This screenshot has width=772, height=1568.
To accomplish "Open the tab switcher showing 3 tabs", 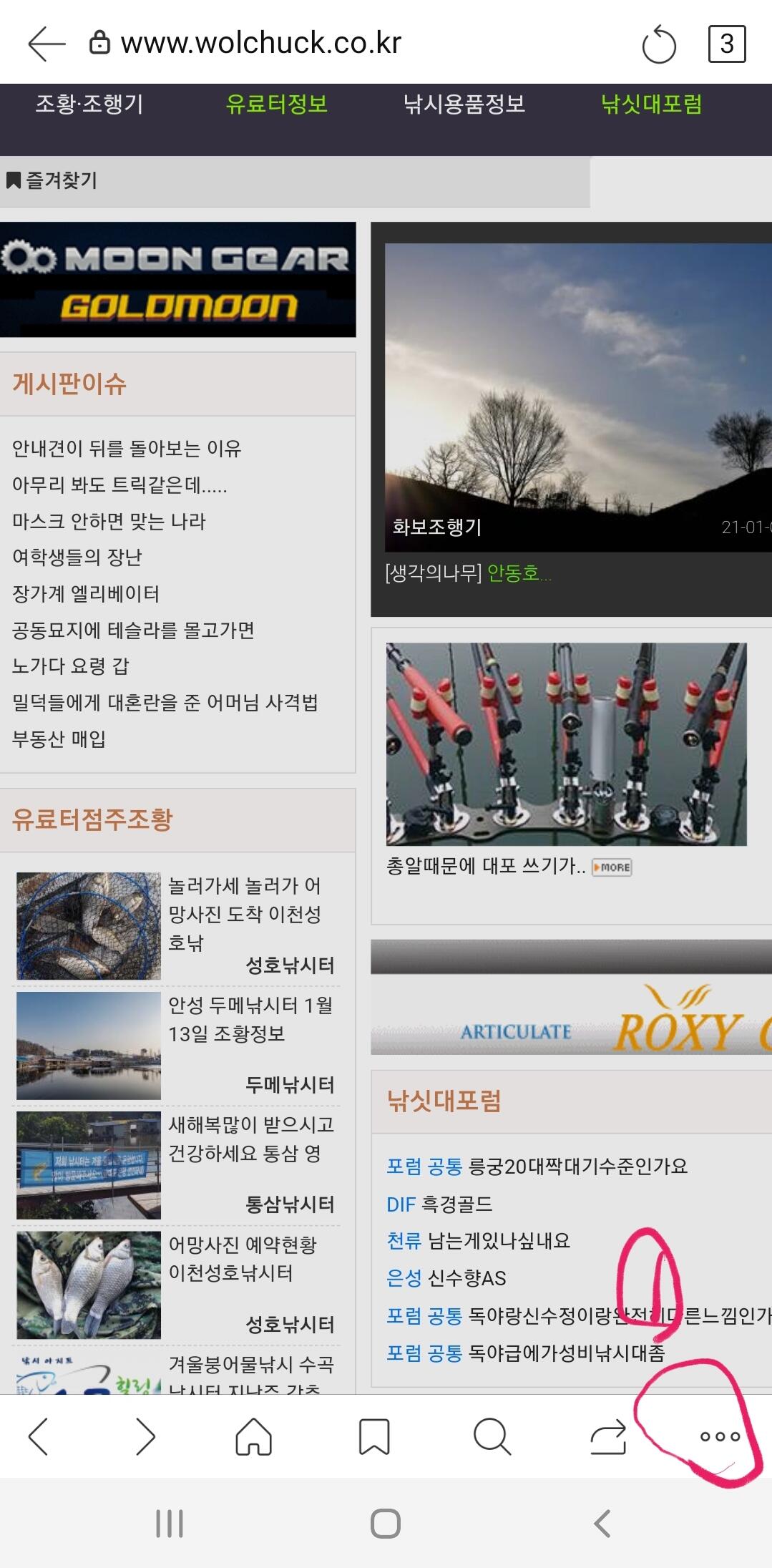I will click(727, 44).
